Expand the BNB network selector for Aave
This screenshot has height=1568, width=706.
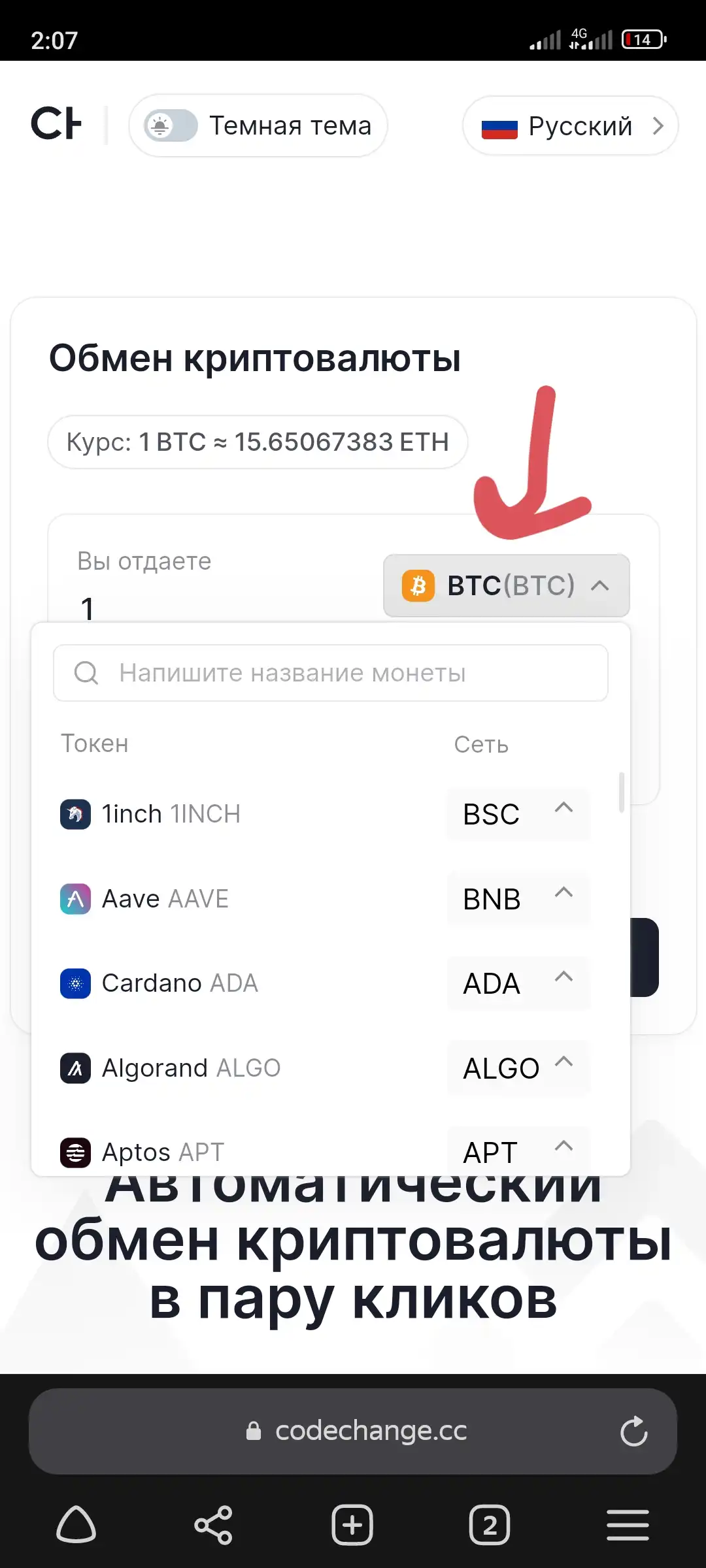tap(518, 899)
